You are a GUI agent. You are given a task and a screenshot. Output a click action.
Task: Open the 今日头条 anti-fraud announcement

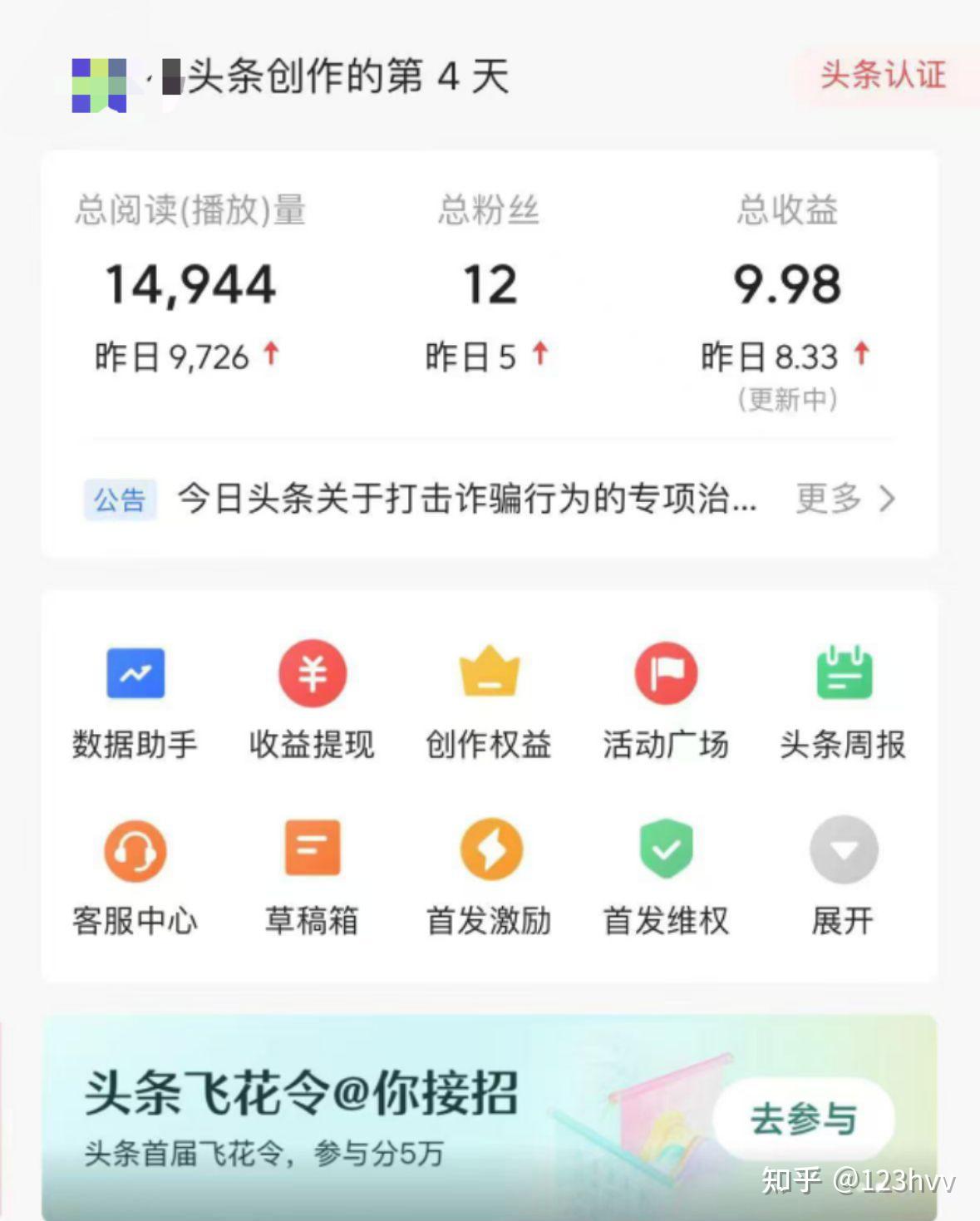click(x=465, y=499)
